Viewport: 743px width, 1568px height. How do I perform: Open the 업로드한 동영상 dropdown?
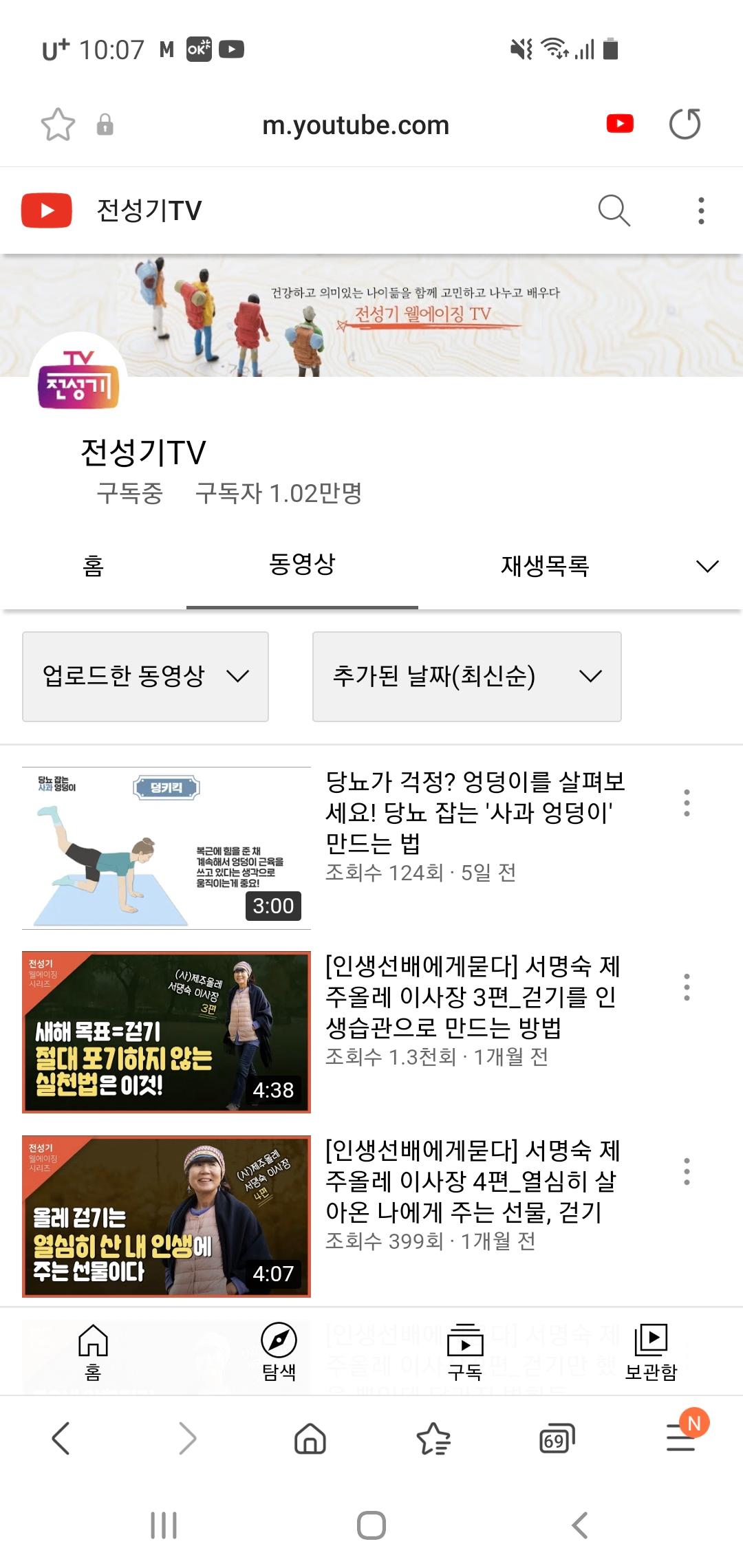[x=145, y=676]
